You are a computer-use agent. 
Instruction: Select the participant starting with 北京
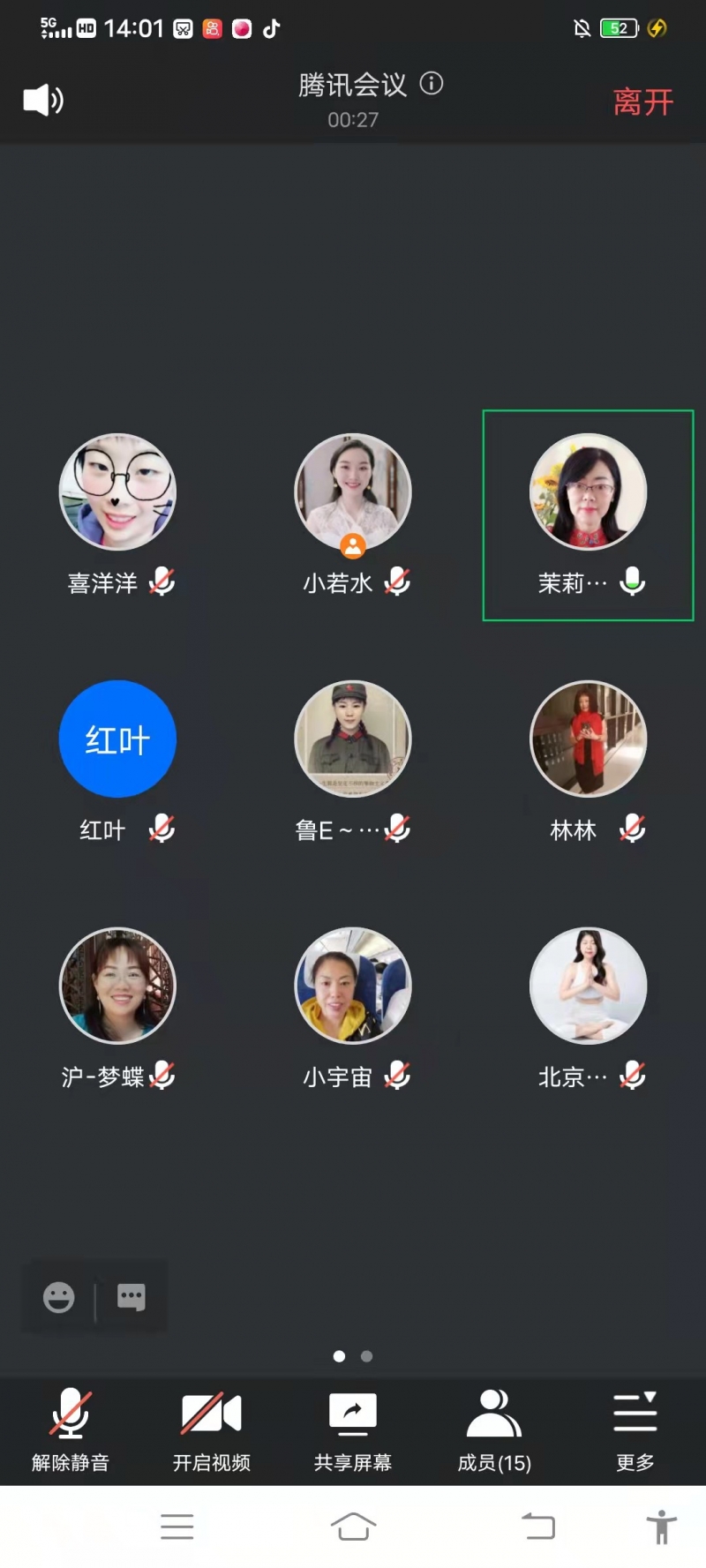click(x=588, y=986)
